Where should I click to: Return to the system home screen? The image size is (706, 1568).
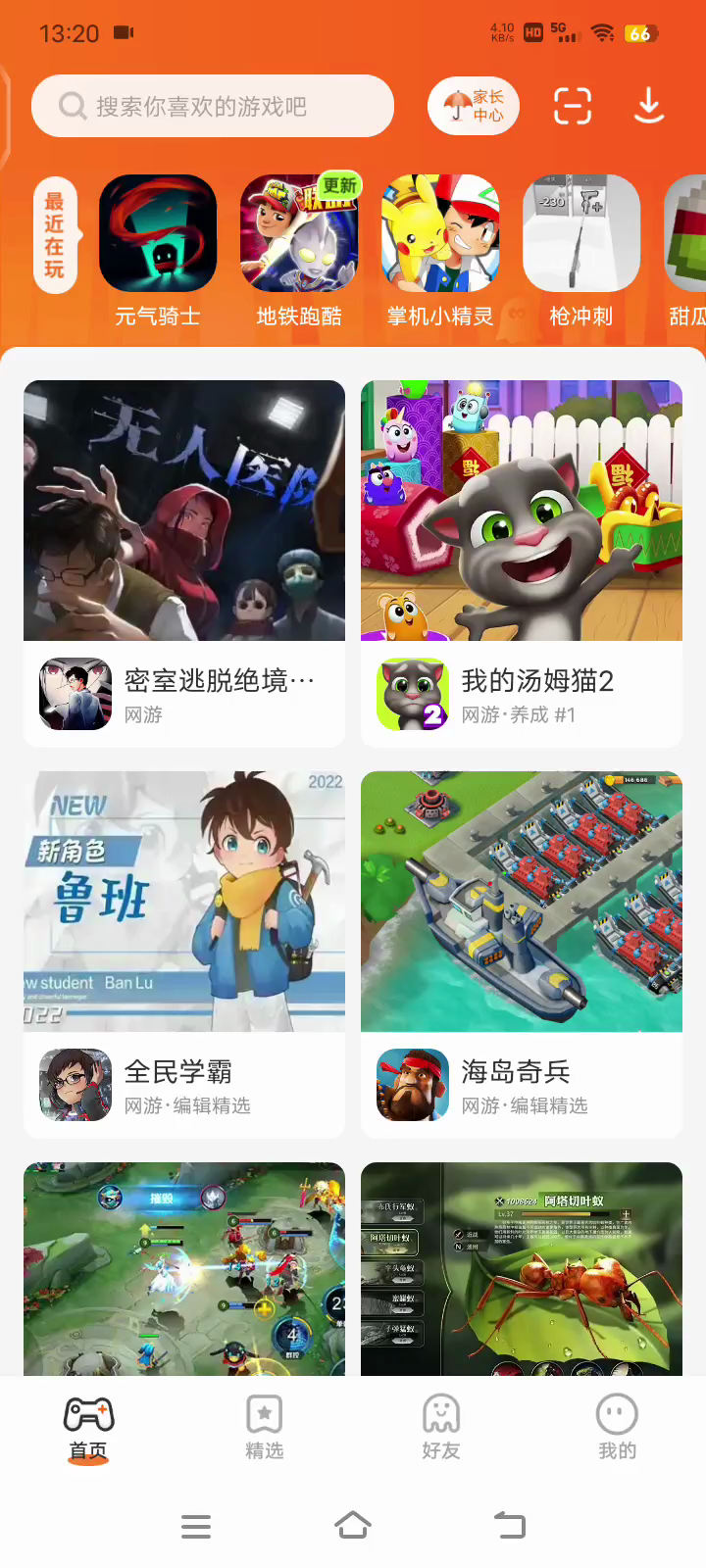coord(353,1525)
